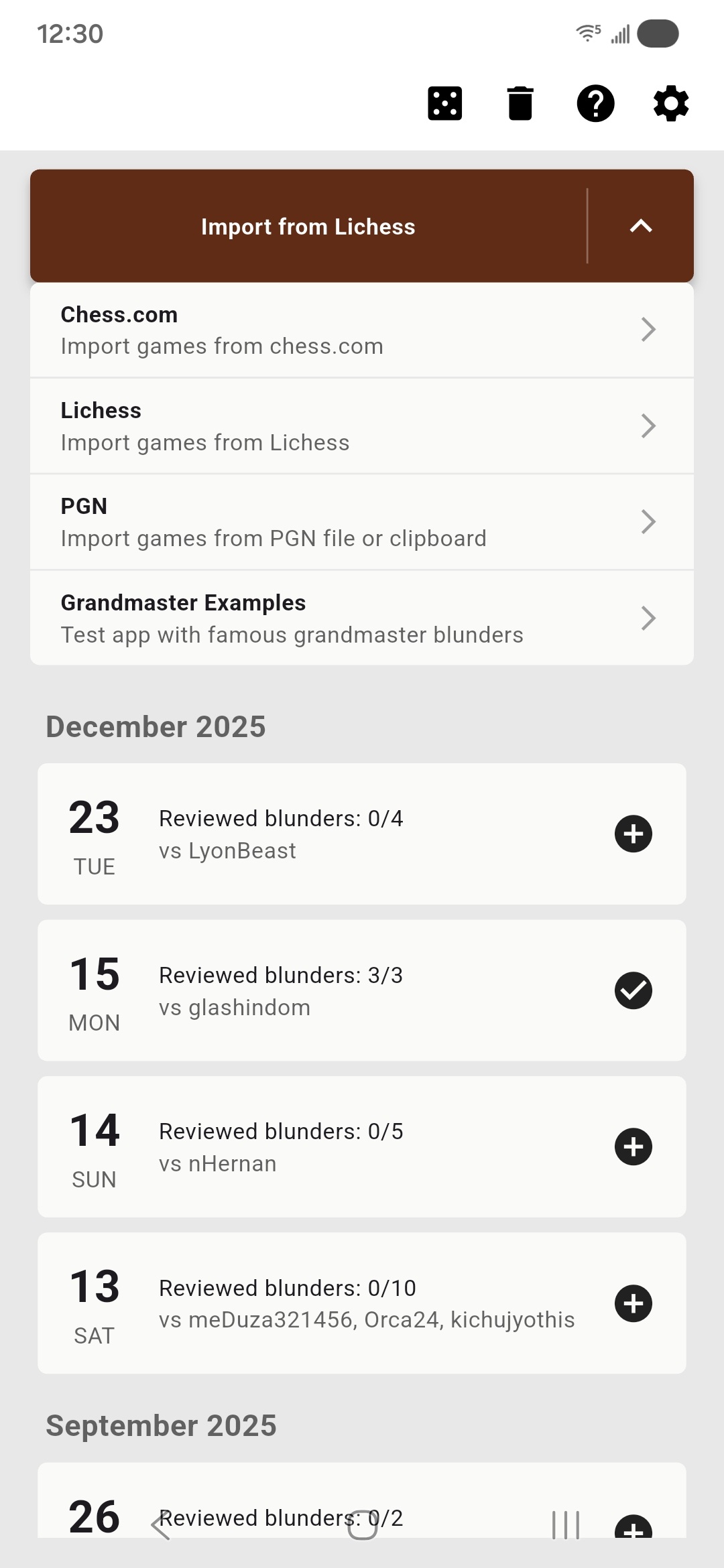Open PGN file or clipboard import

[362, 522]
